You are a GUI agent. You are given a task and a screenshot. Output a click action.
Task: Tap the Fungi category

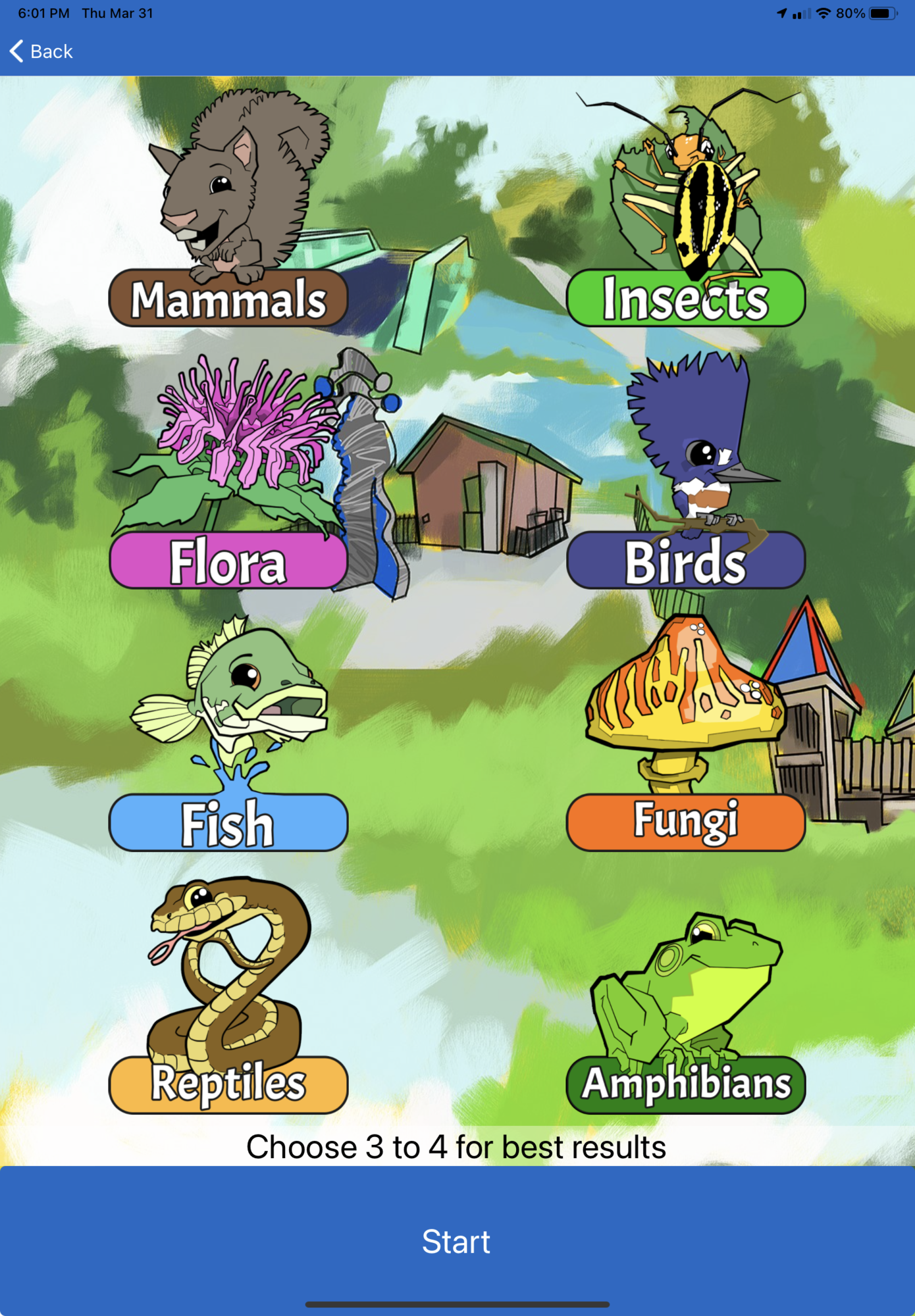point(685,822)
